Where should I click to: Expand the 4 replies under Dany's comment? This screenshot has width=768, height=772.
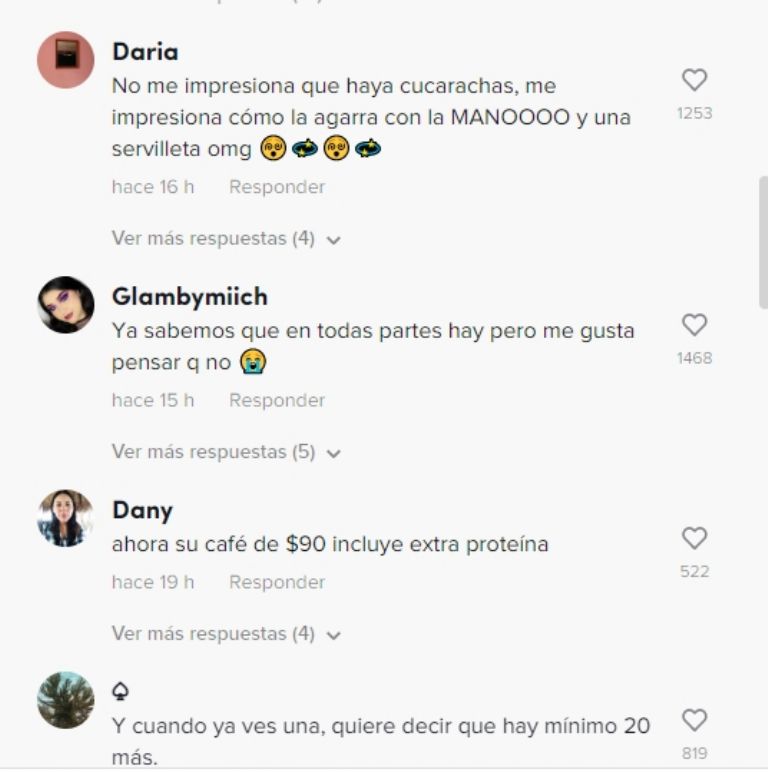[x=226, y=634]
